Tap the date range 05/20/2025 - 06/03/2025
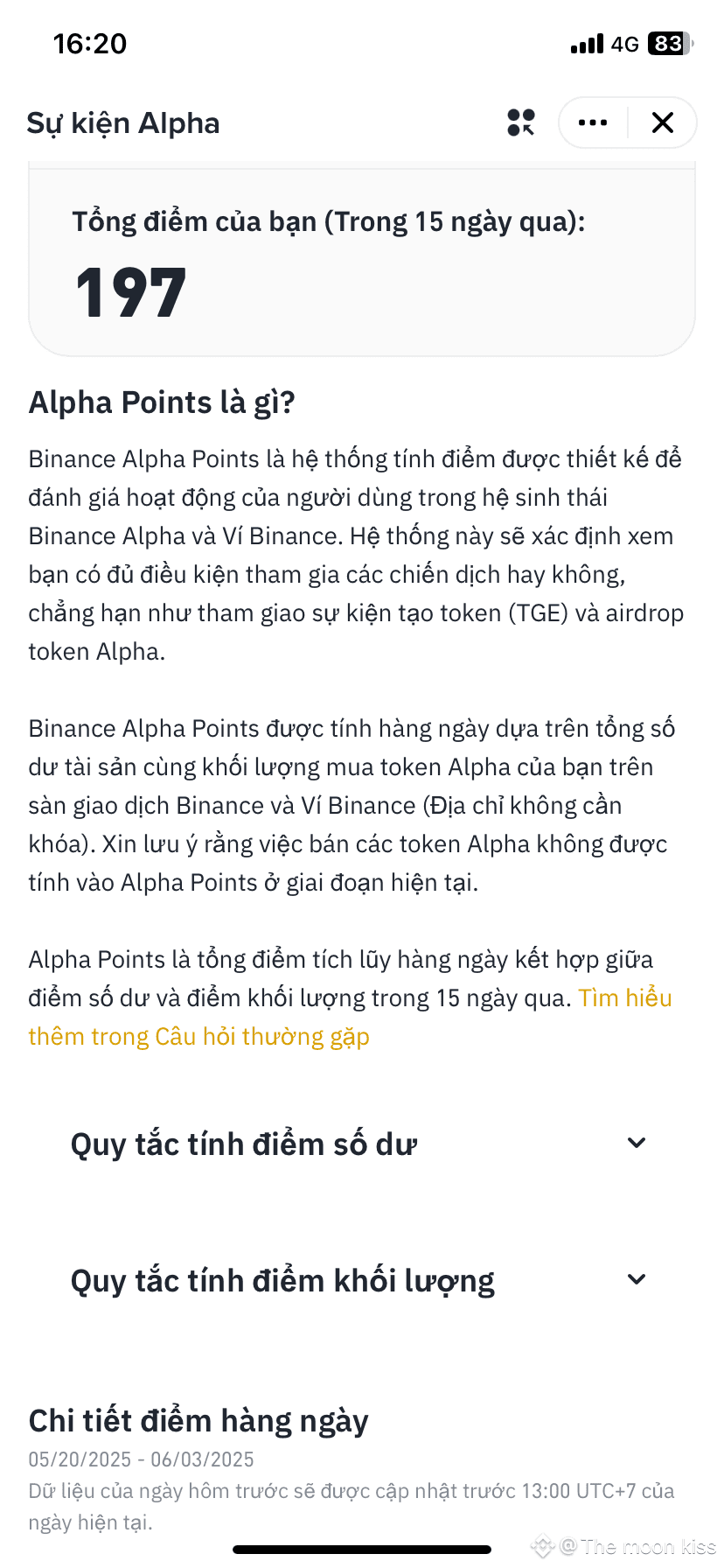The image size is (724, 1568). click(141, 1459)
